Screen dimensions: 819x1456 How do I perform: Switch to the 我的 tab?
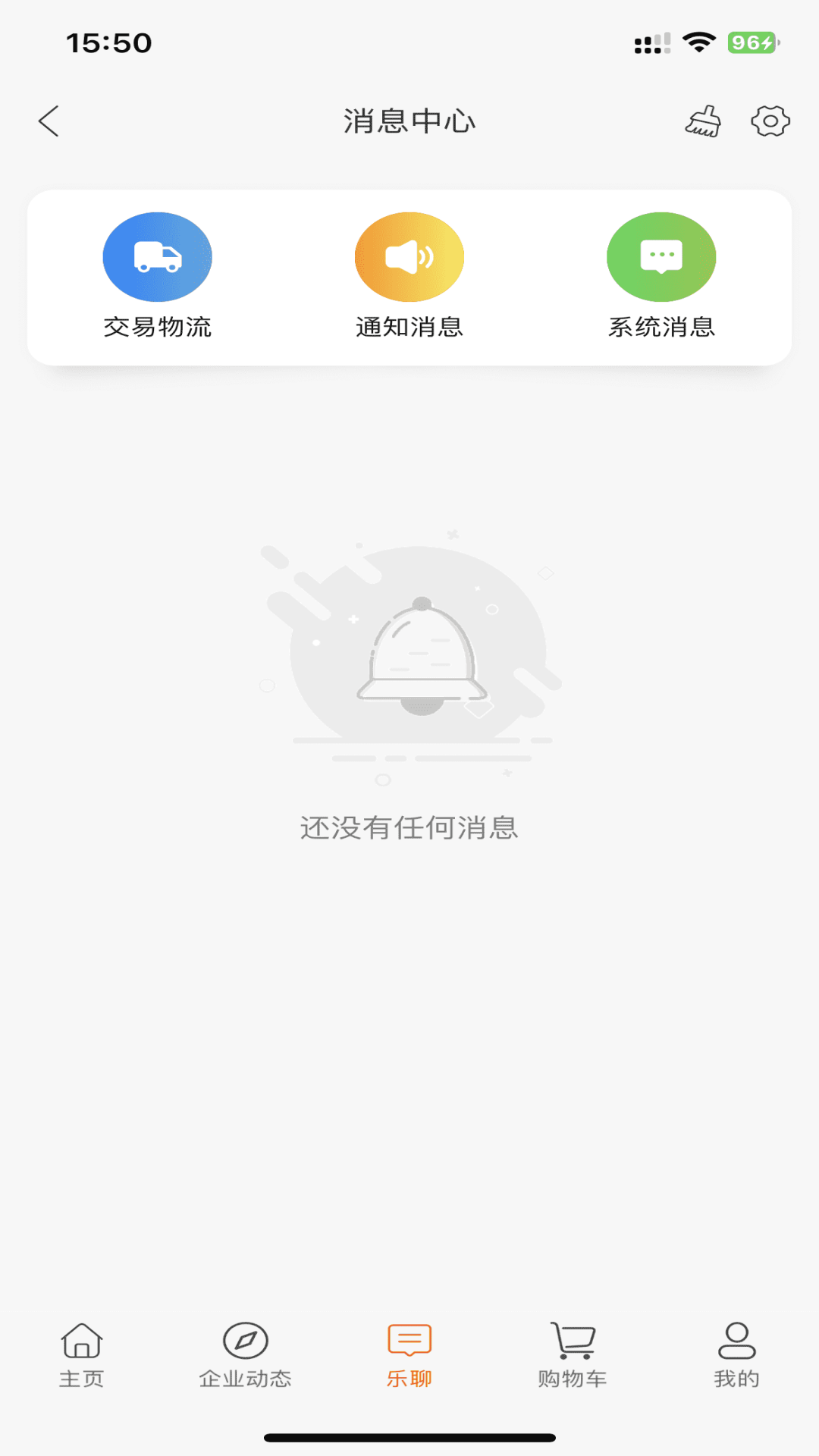[x=736, y=1355]
